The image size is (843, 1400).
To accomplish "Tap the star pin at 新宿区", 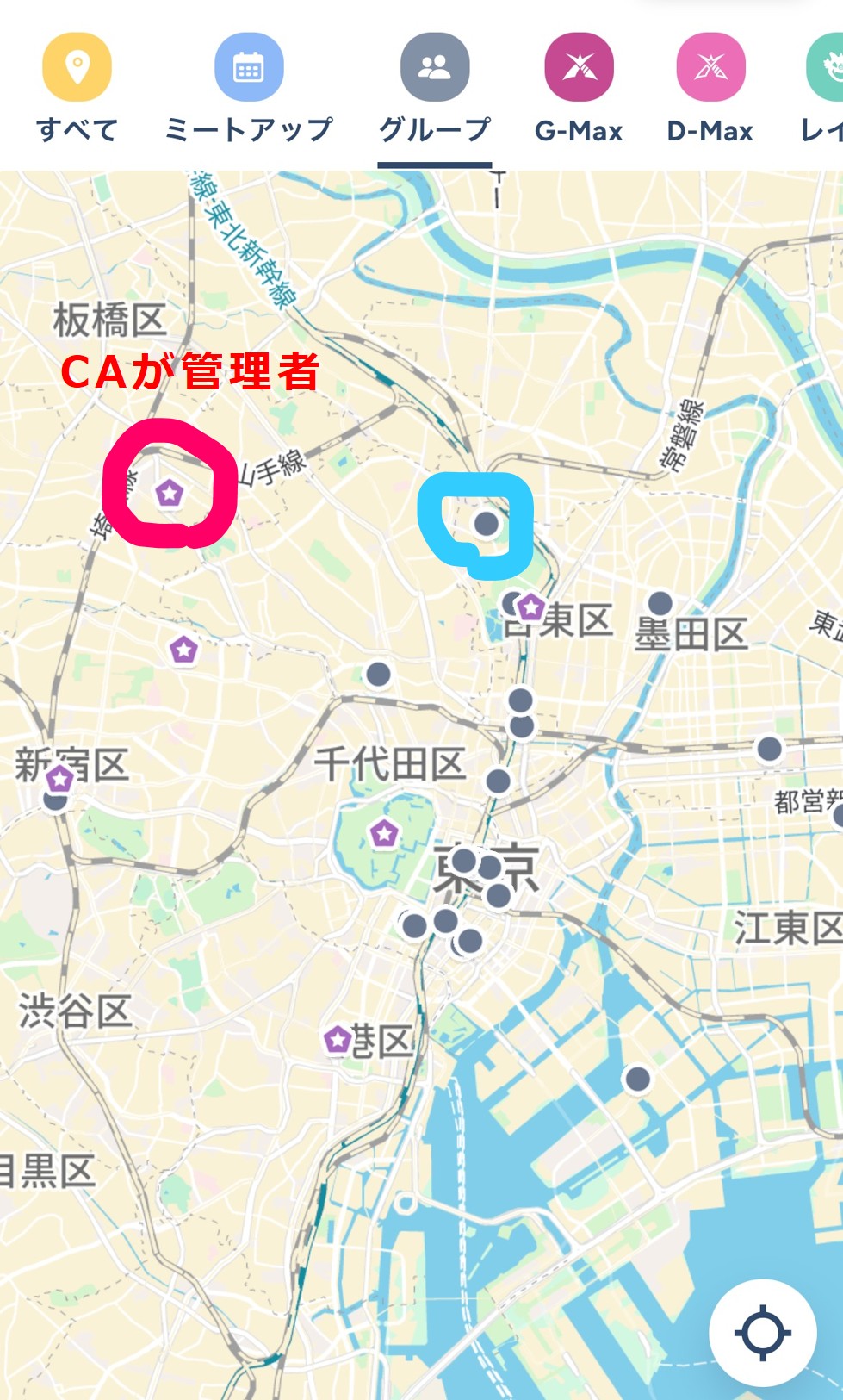I will click(x=59, y=780).
